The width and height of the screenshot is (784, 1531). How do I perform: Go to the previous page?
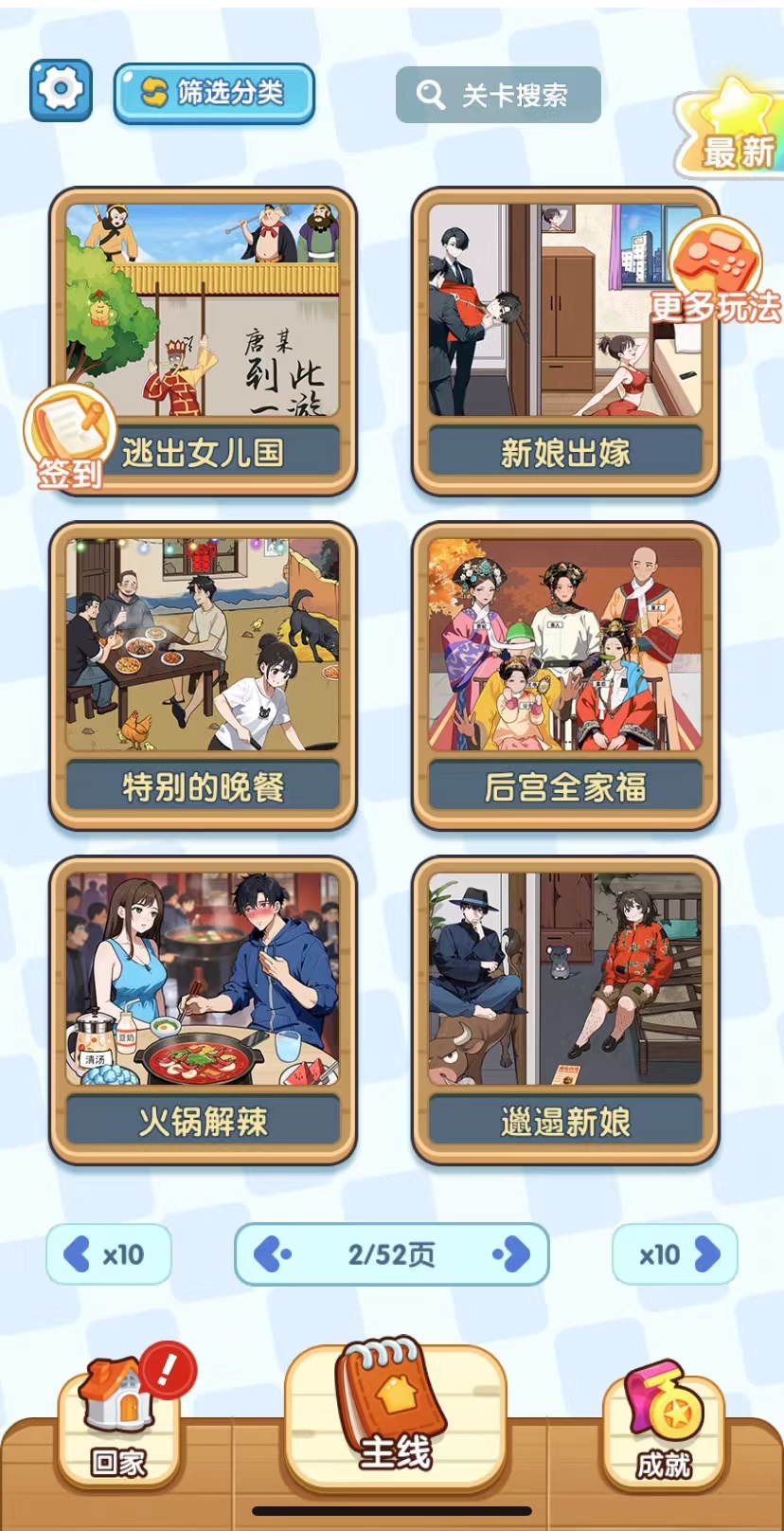273,1254
